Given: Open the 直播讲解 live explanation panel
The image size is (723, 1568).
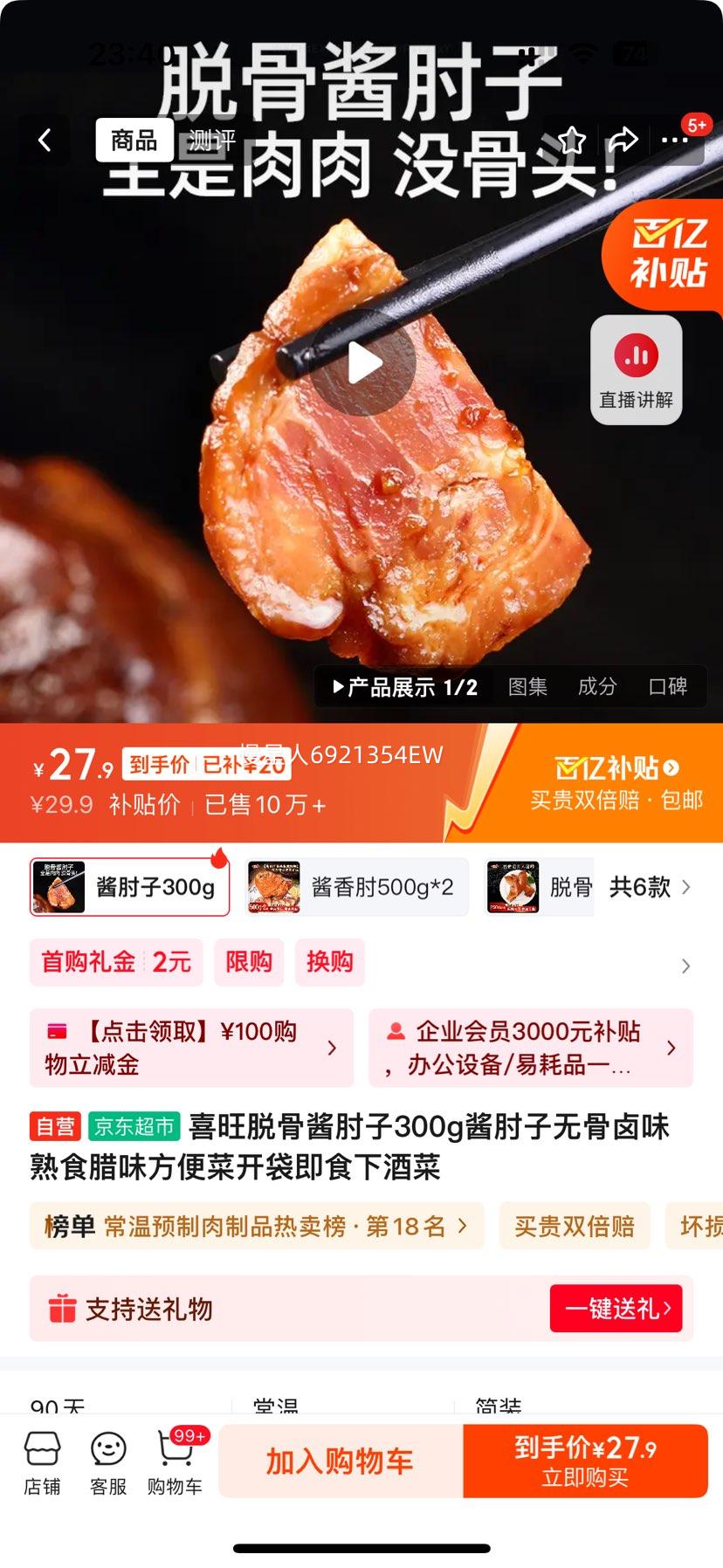Looking at the screenshot, I should (x=635, y=370).
